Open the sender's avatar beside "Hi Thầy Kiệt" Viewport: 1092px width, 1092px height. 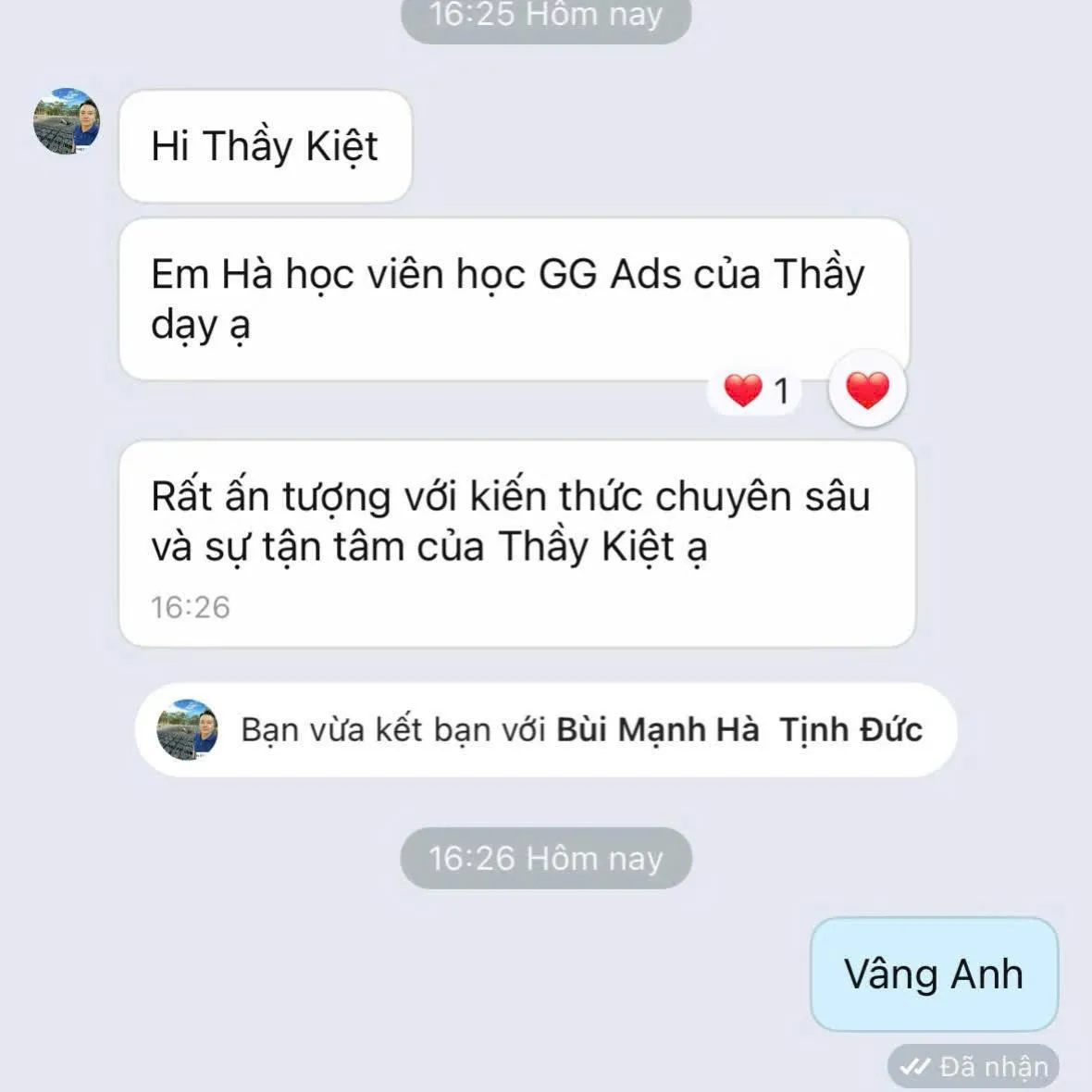point(67,121)
